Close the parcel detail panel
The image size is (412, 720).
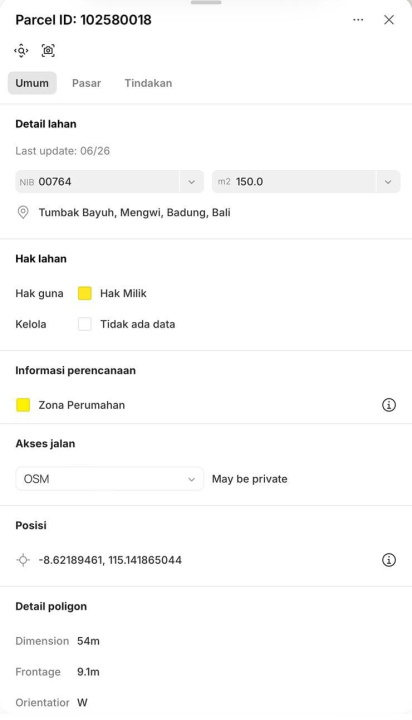pos(389,20)
